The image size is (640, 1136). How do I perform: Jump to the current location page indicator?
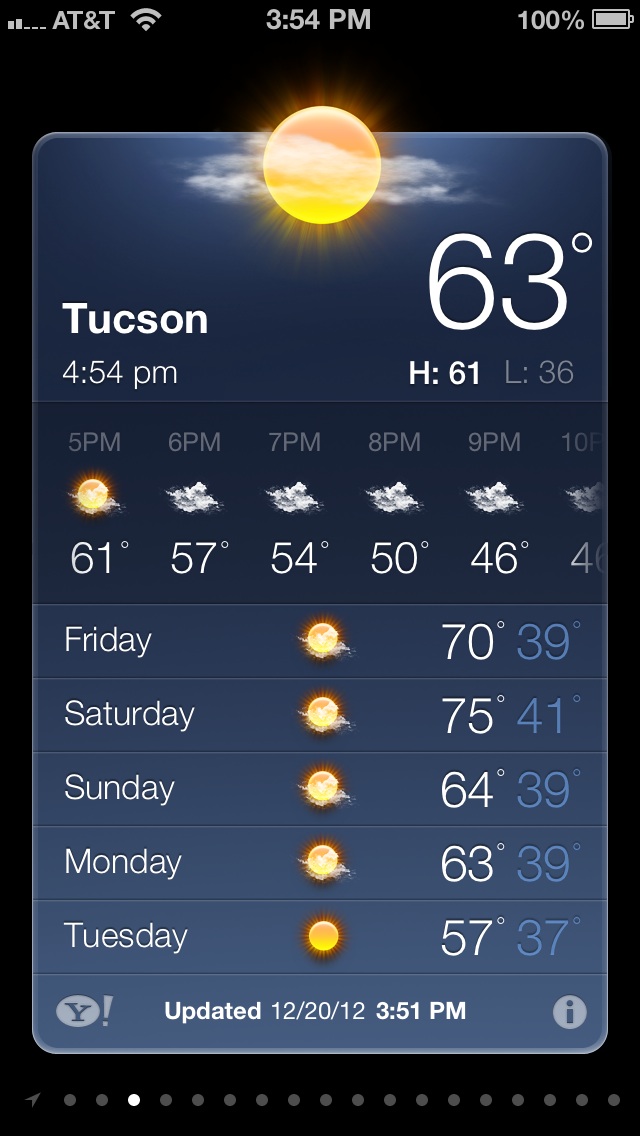click(33, 1100)
